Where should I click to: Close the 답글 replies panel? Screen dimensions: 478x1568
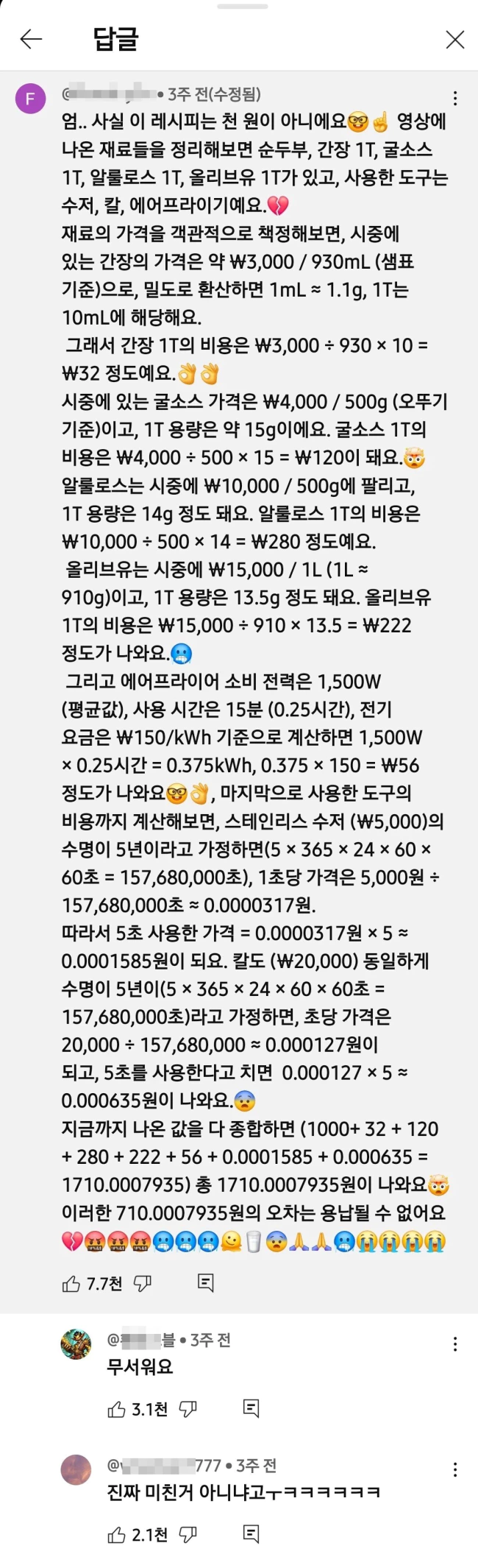[x=455, y=40]
